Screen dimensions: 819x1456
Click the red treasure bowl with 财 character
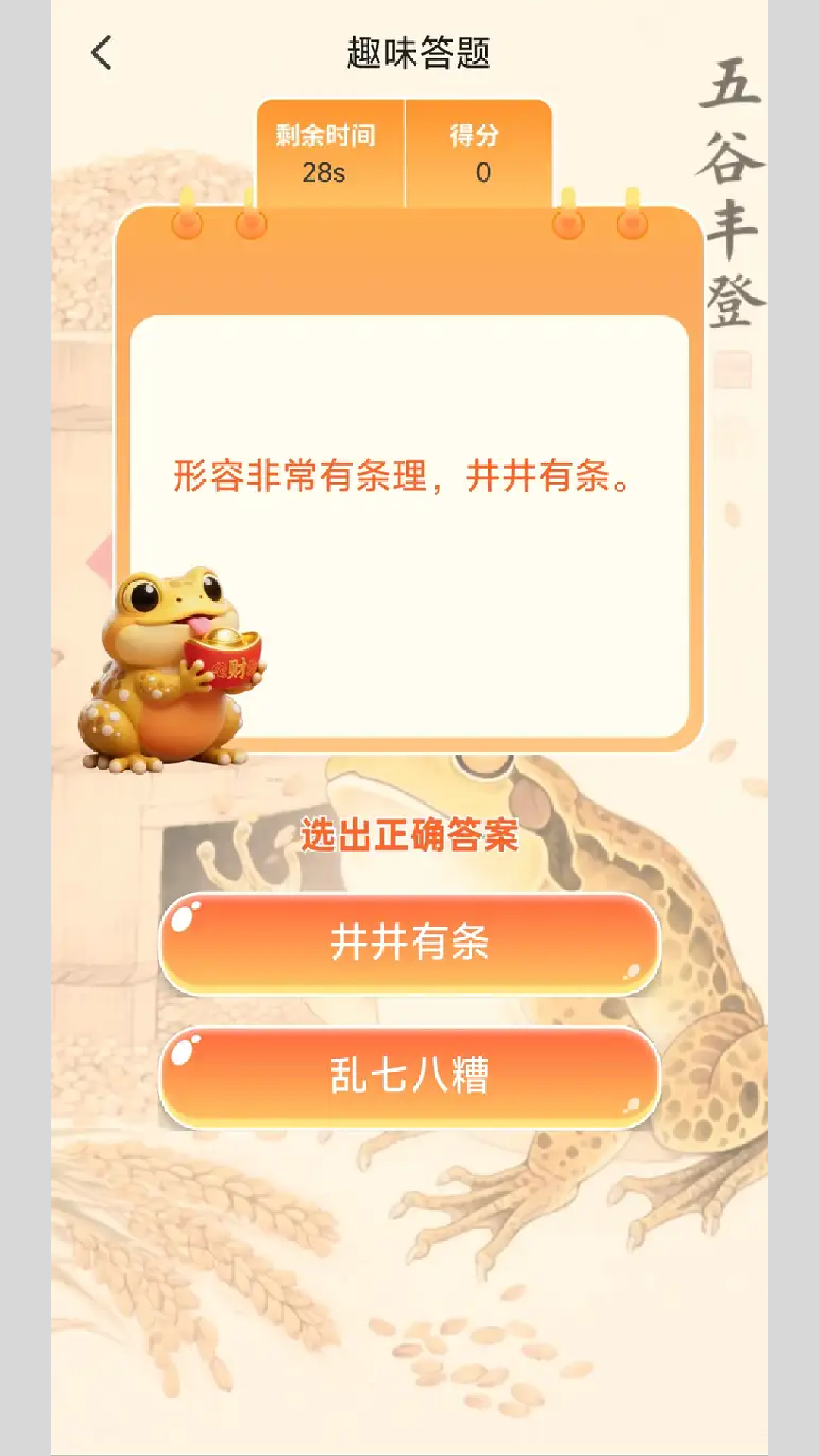[225, 662]
